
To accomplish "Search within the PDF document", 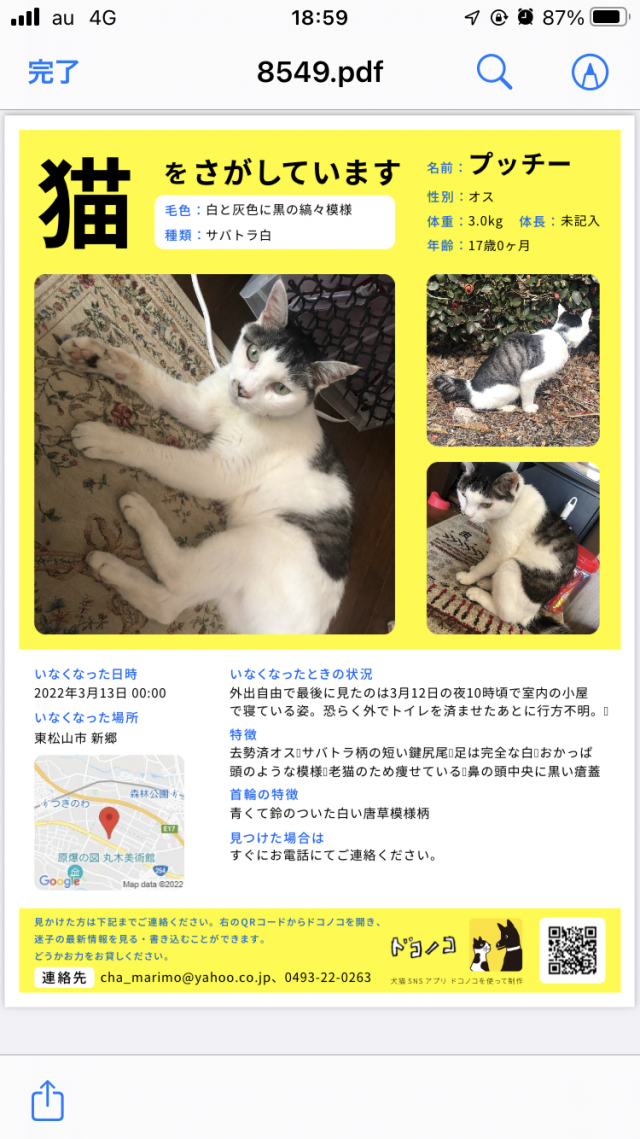I will [x=494, y=72].
